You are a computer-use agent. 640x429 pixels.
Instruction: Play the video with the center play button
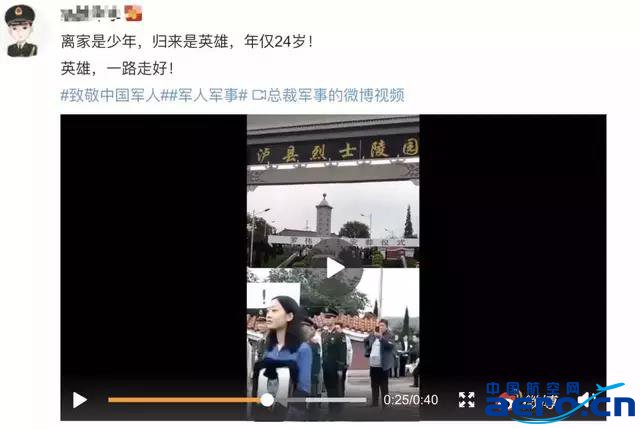coord(334,268)
